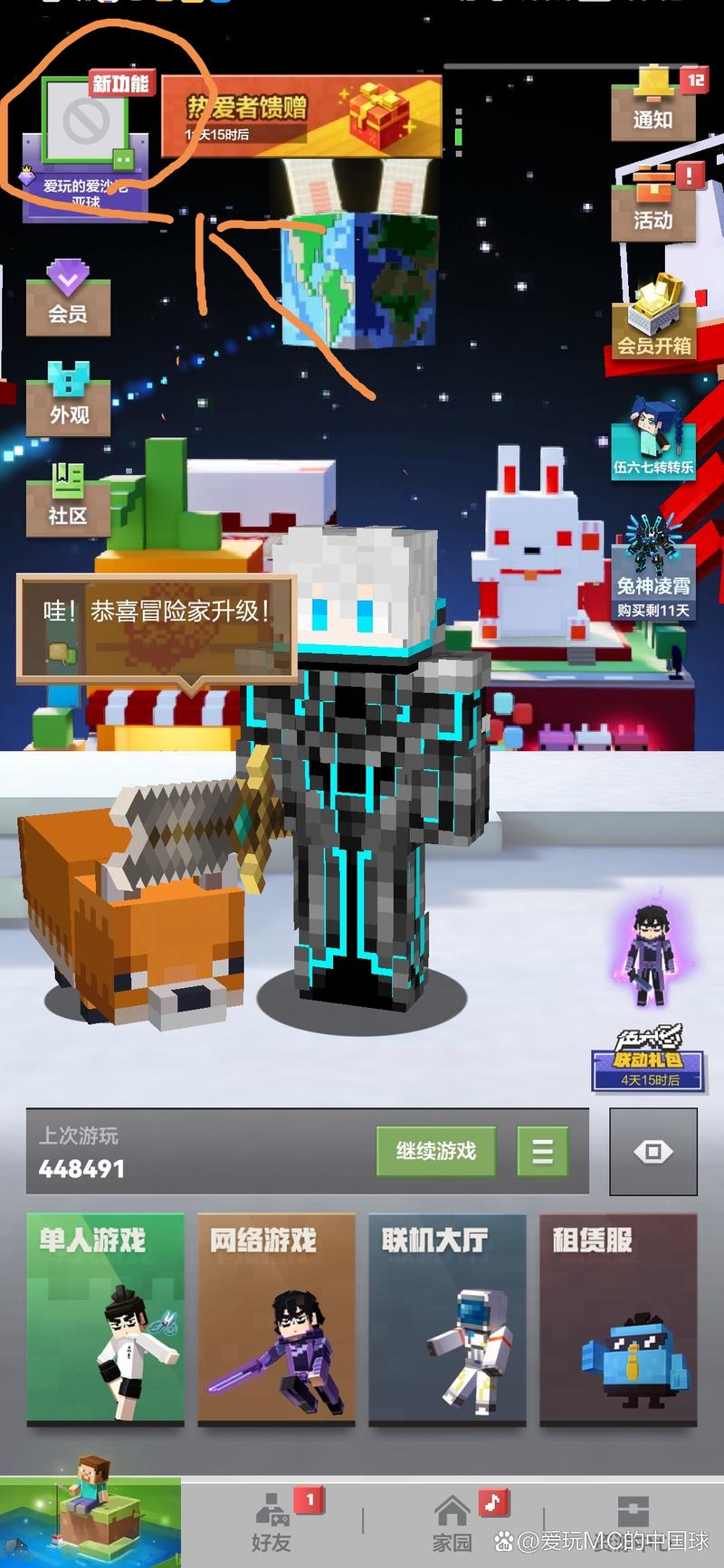Open the 租赁服 rental servers
This screenshot has height=1568, width=724.
tap(618, 1319)
